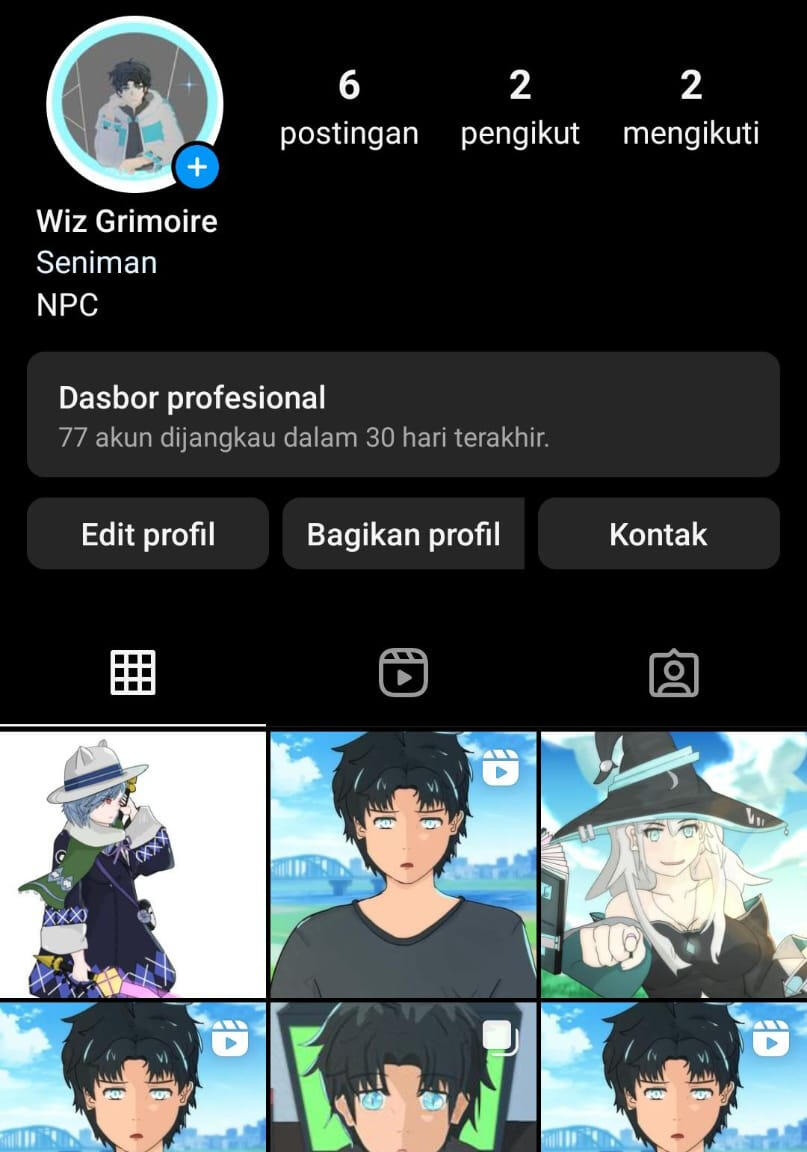807x1152 pixels.
Task: Switch to the tagged photos tab
Action: coord(673,673)
